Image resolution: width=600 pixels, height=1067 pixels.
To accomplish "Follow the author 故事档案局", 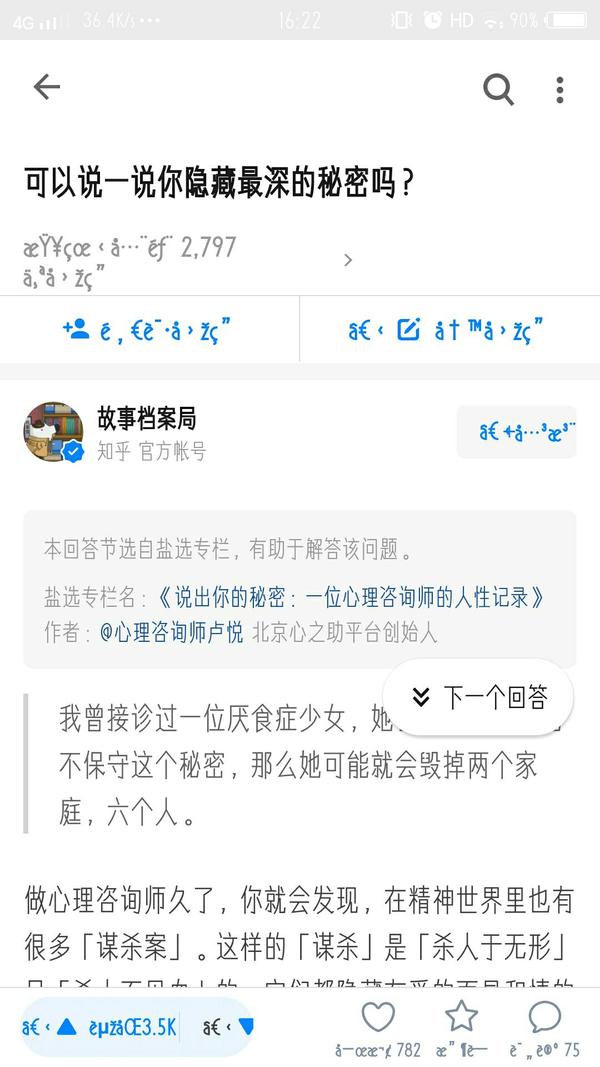I will coord(516,431).
